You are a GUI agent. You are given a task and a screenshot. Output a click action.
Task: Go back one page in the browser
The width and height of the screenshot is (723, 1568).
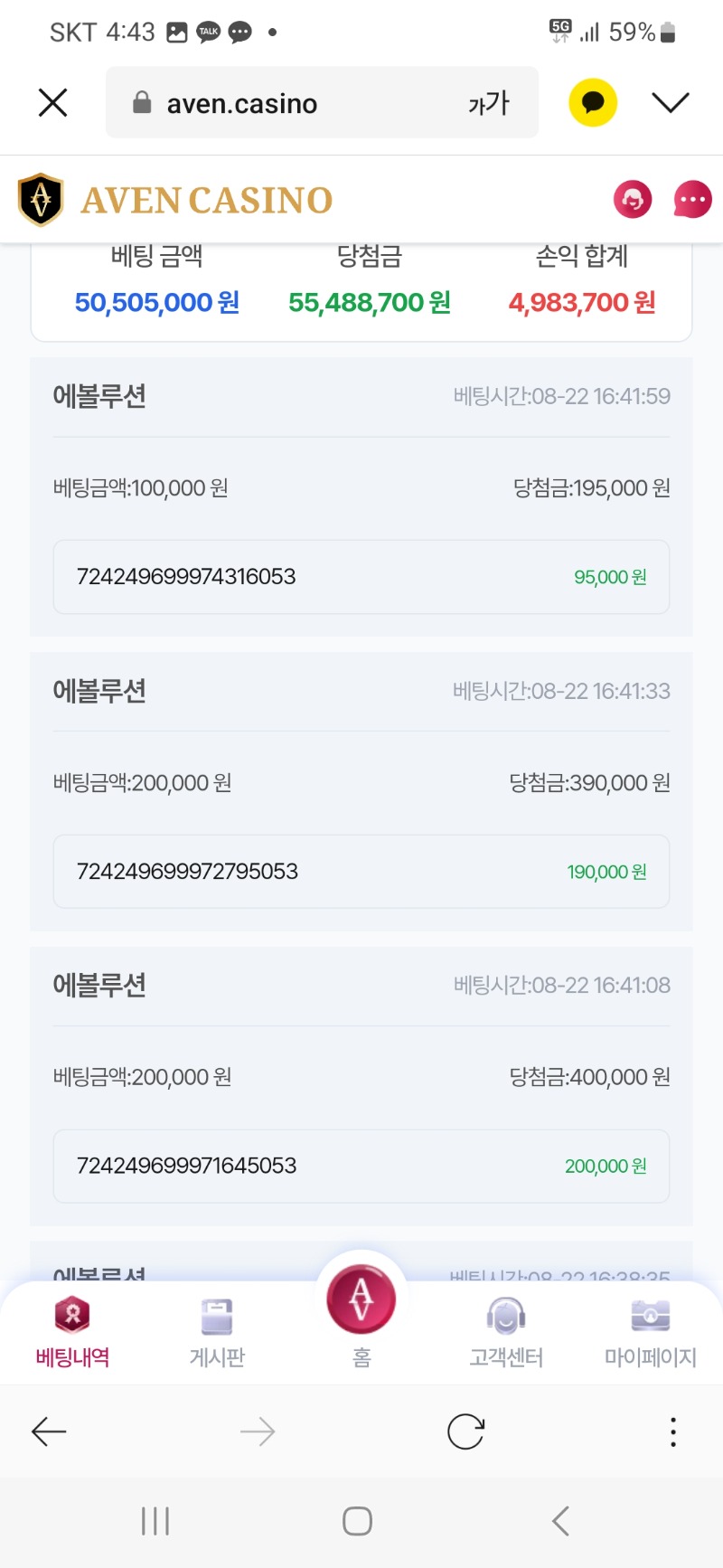coord(49,1431)
